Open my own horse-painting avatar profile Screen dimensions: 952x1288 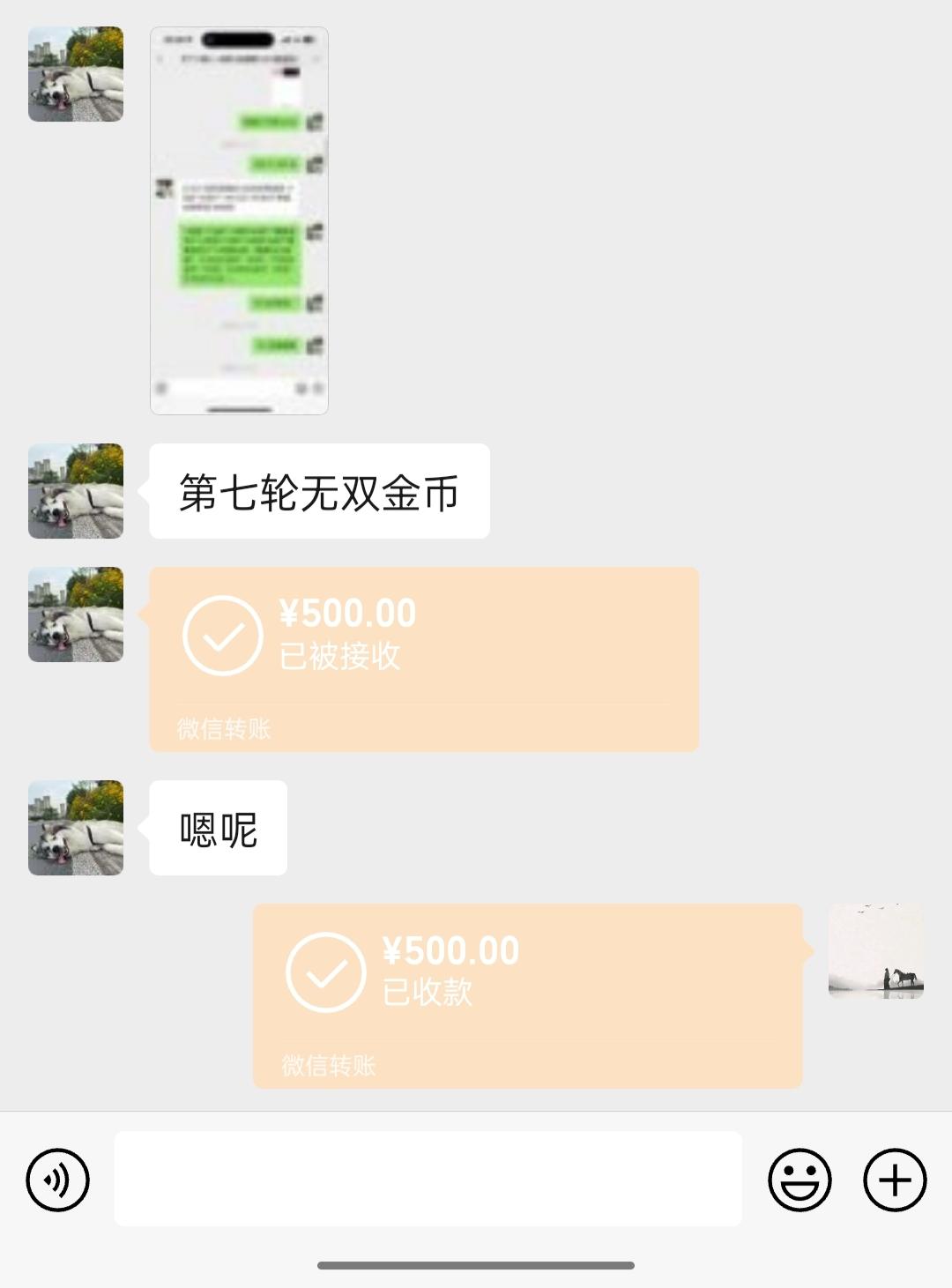875,950
